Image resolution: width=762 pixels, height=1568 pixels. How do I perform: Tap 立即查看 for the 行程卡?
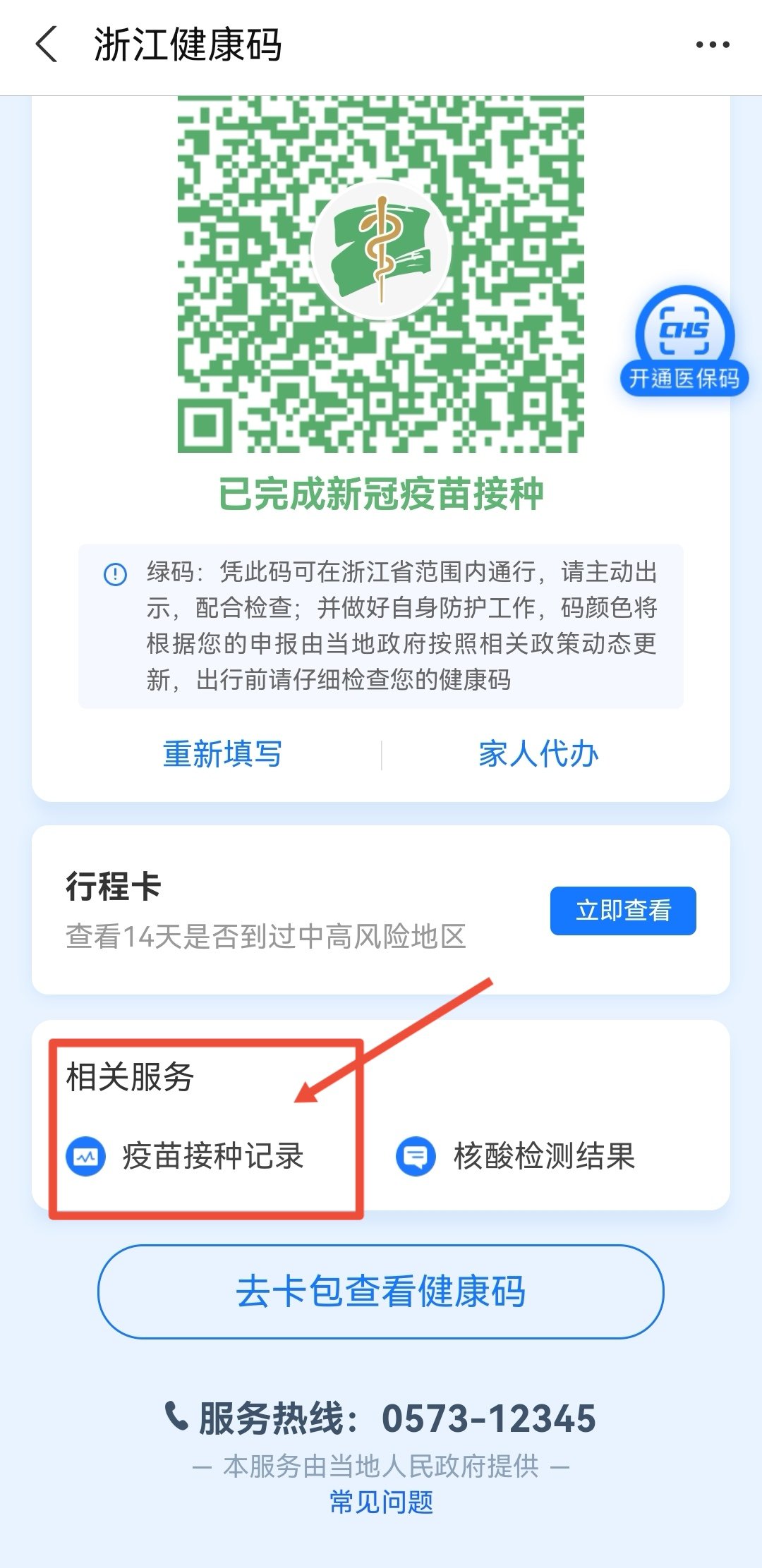[622, 911]
